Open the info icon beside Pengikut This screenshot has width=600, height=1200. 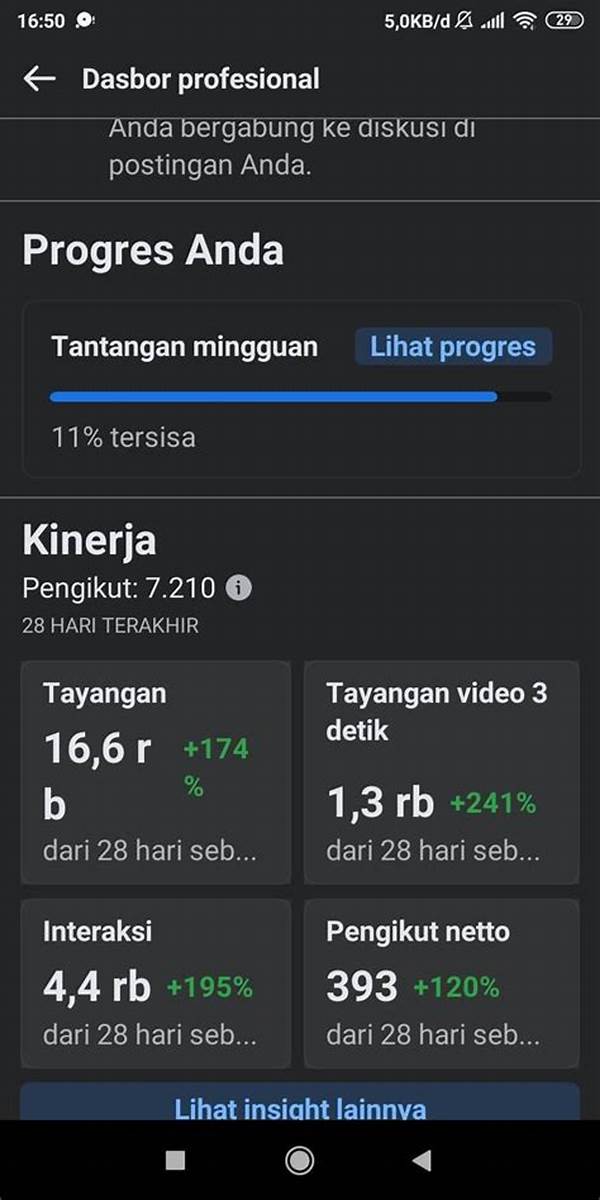(238, 588)
